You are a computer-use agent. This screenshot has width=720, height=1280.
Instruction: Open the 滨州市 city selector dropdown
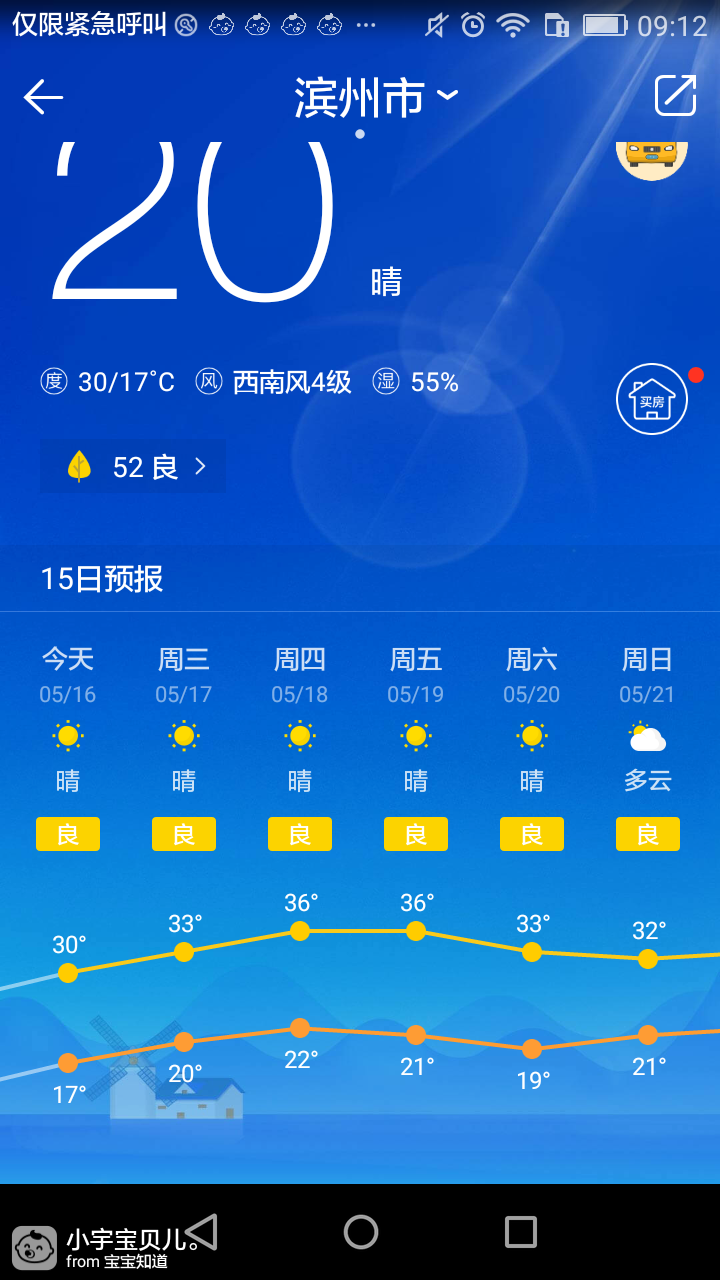click(375, 97)
